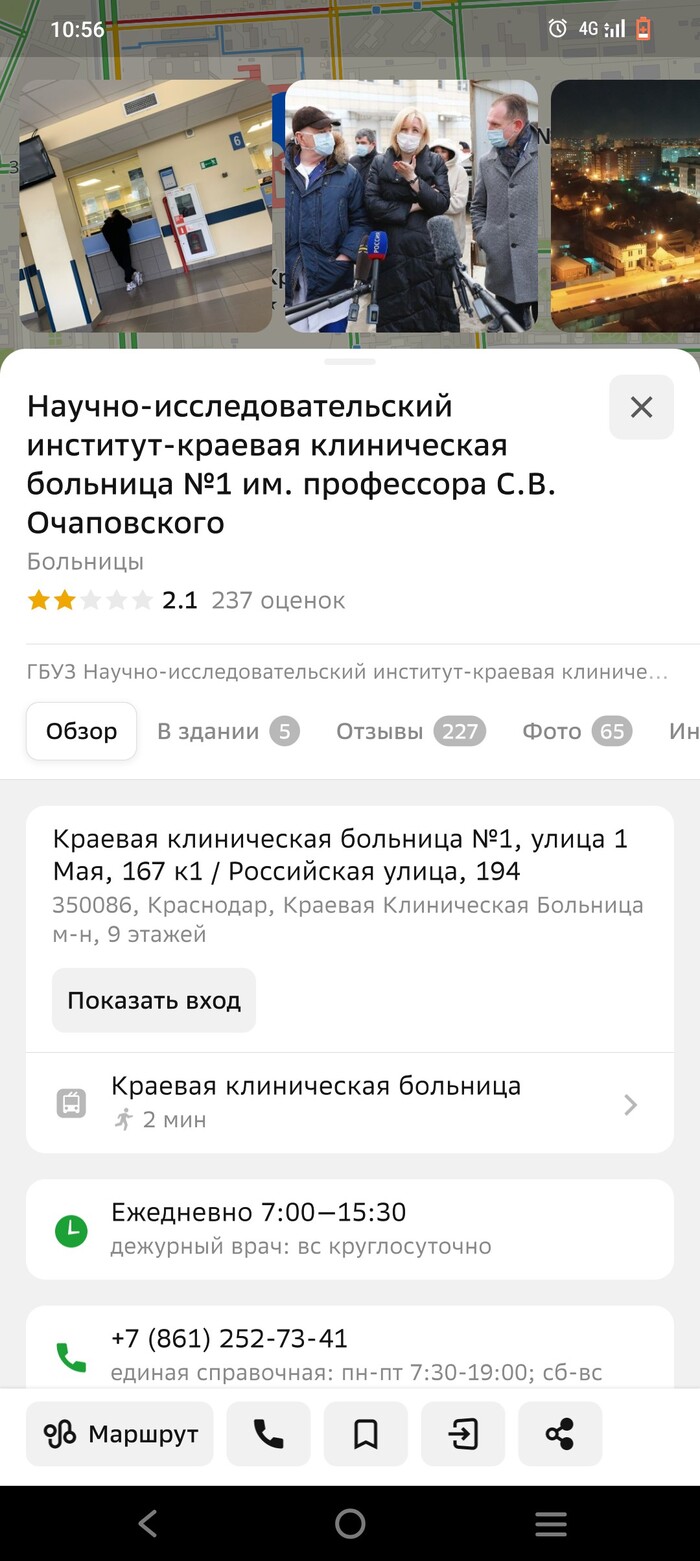700x1561 pixels.
Task: Open the Фото tab
Action: pyautogui.click(x=576, y=731)
